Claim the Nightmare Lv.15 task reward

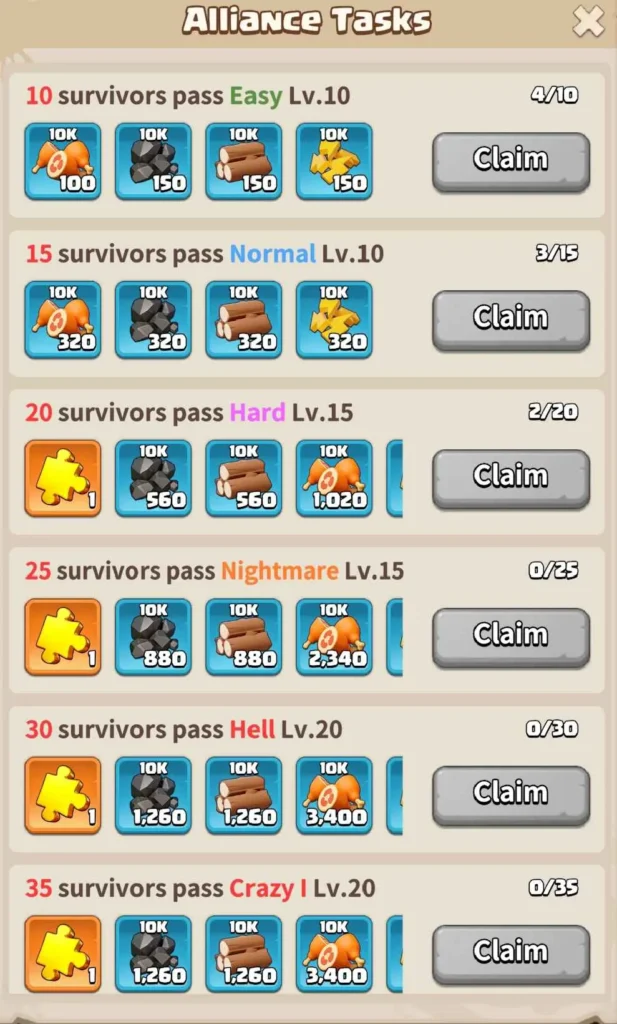(510, 636)
